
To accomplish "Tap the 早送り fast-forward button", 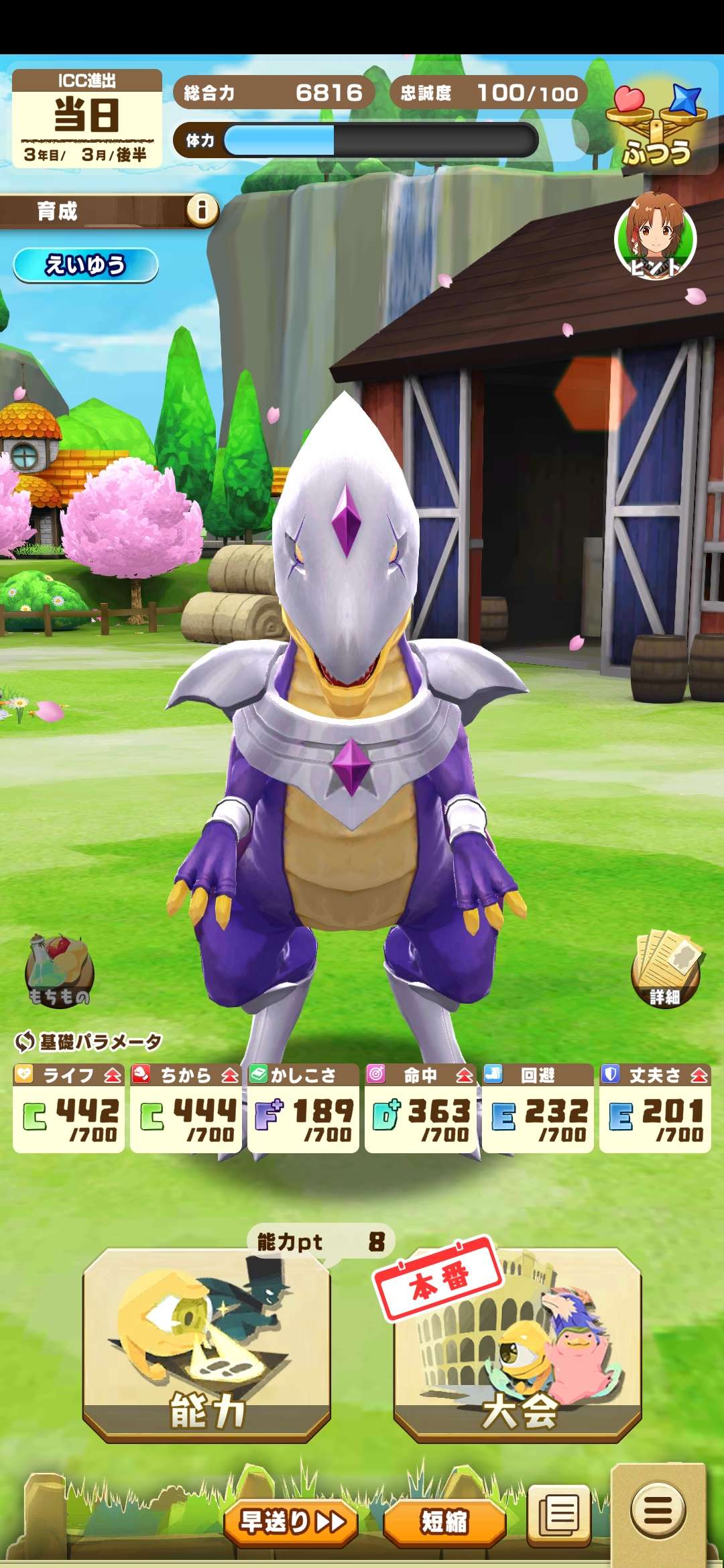I will pos(291,1522).
